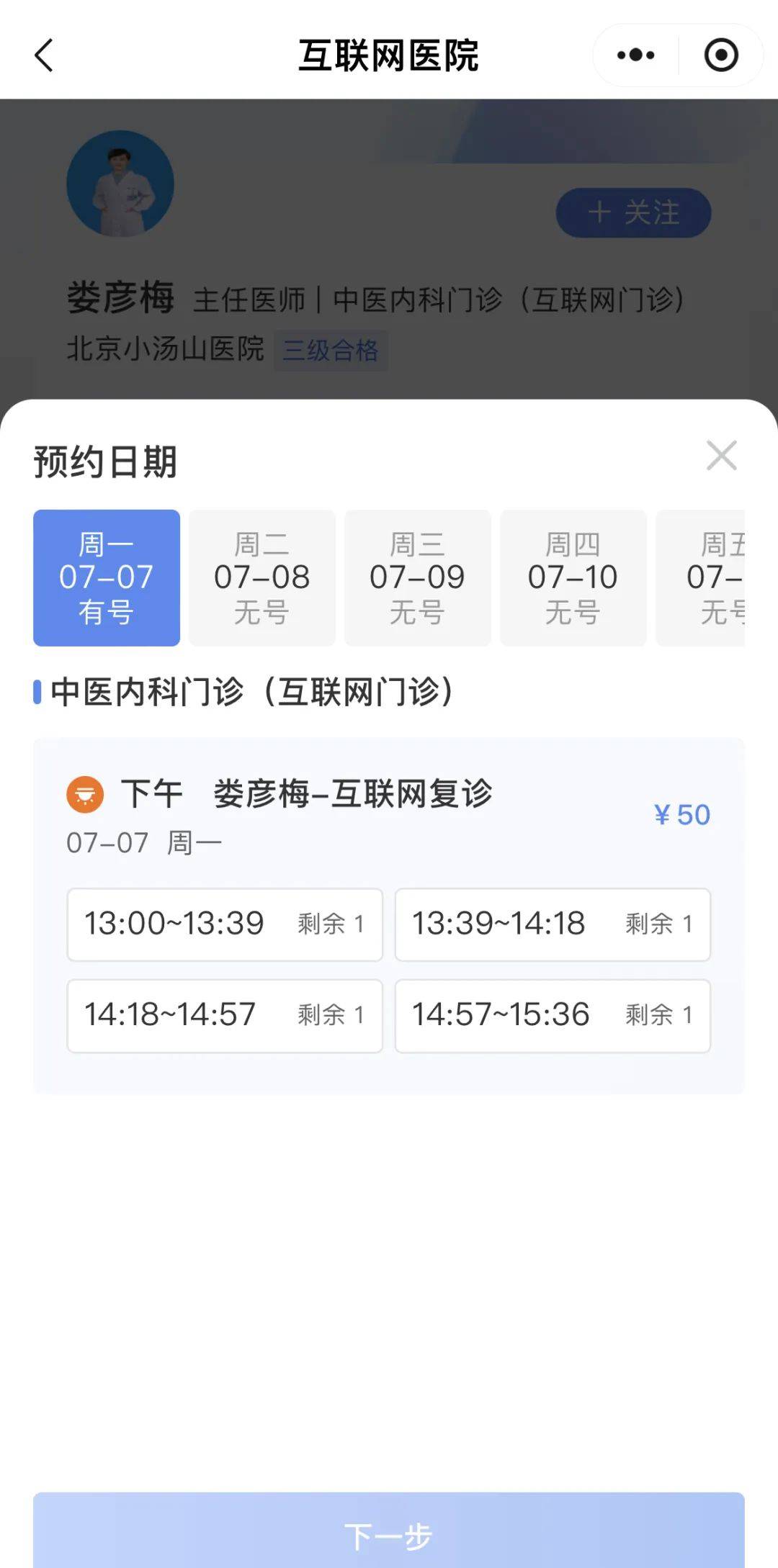Tap the 下一步 next step button
Viewport: 778px width, 1568px height.
tap(389, 1531)
